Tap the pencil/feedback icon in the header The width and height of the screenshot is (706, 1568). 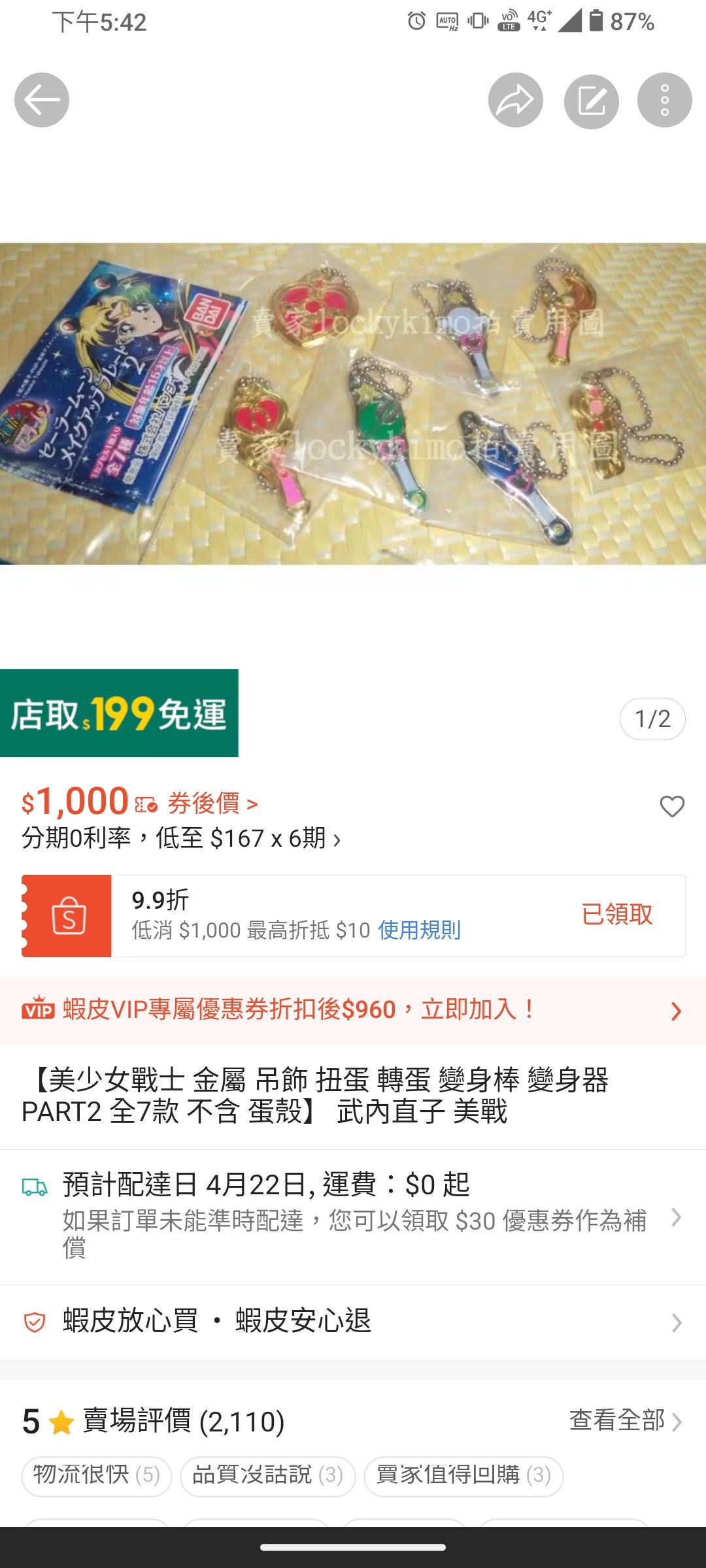591,99
